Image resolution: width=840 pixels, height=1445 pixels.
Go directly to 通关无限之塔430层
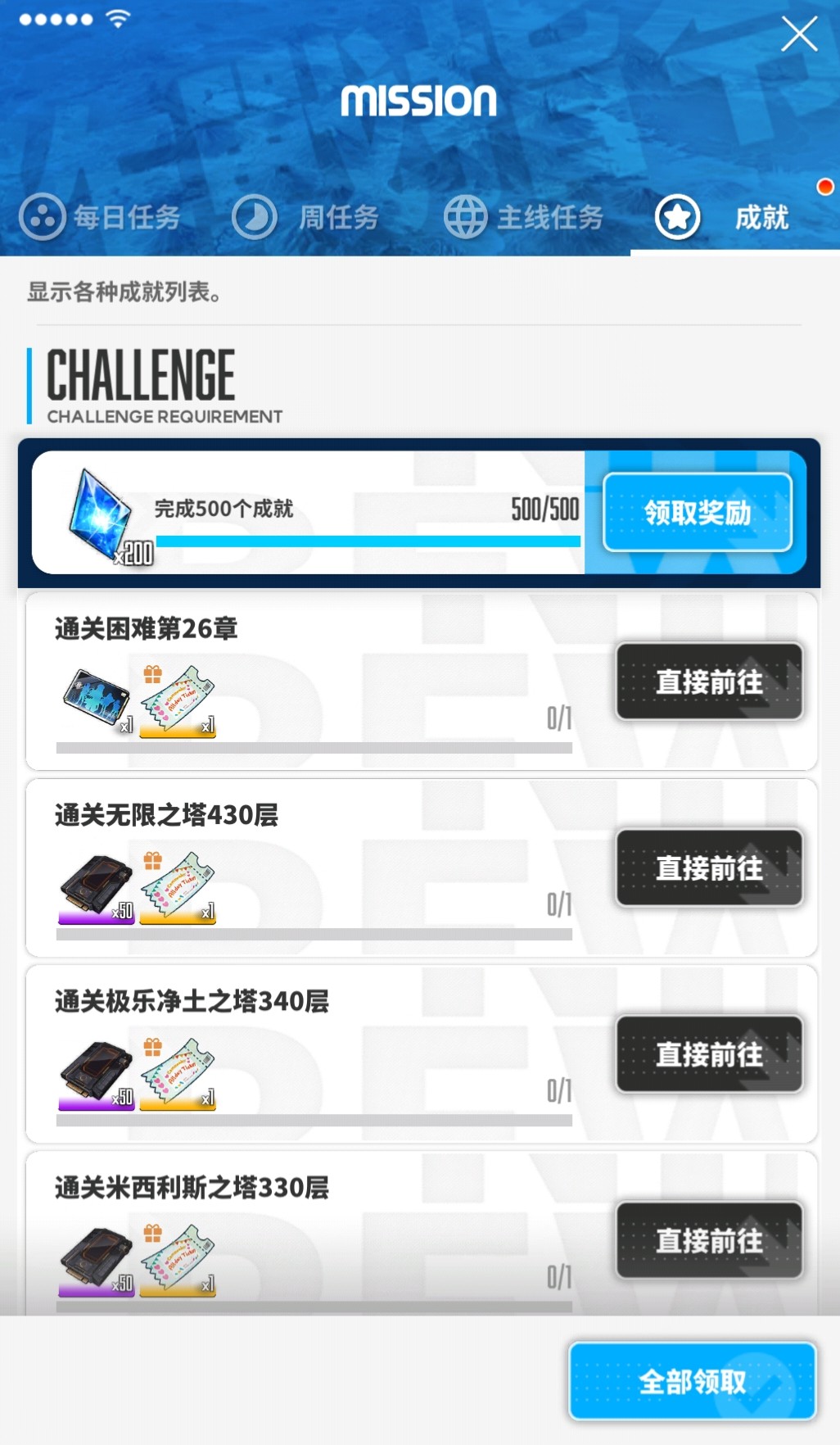coord(709,868)
